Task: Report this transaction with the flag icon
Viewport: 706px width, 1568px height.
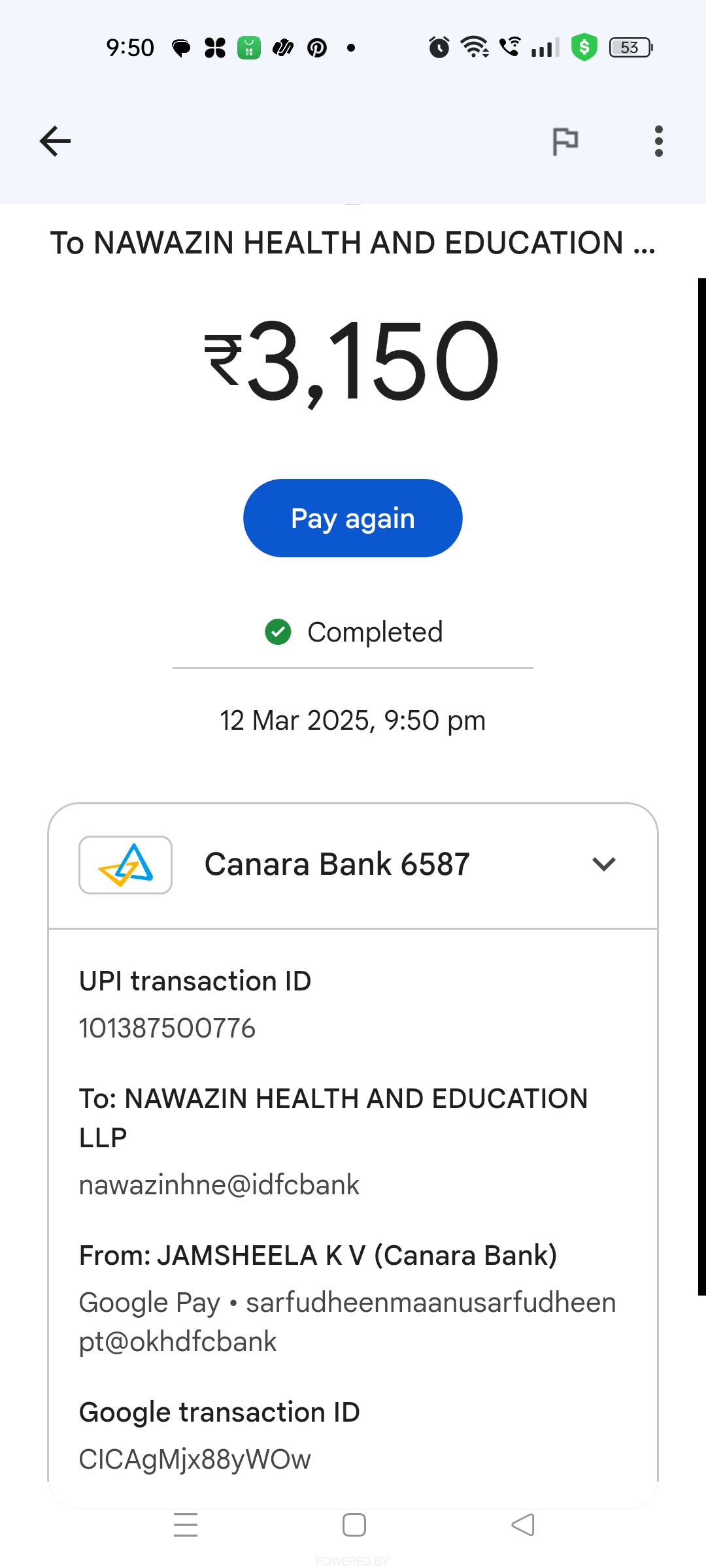Action: [565, 141]
